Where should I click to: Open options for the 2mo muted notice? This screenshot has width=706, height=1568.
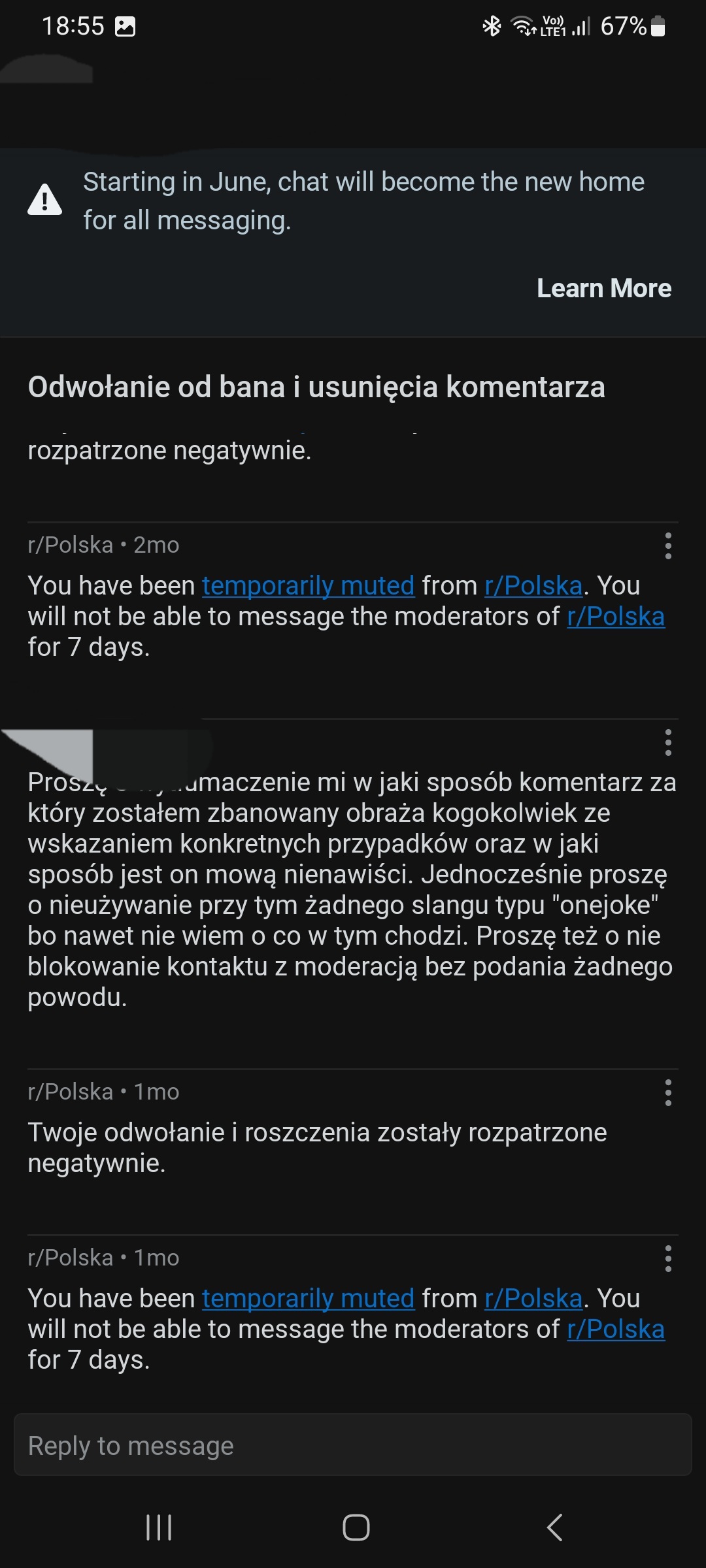pos(667,546)
